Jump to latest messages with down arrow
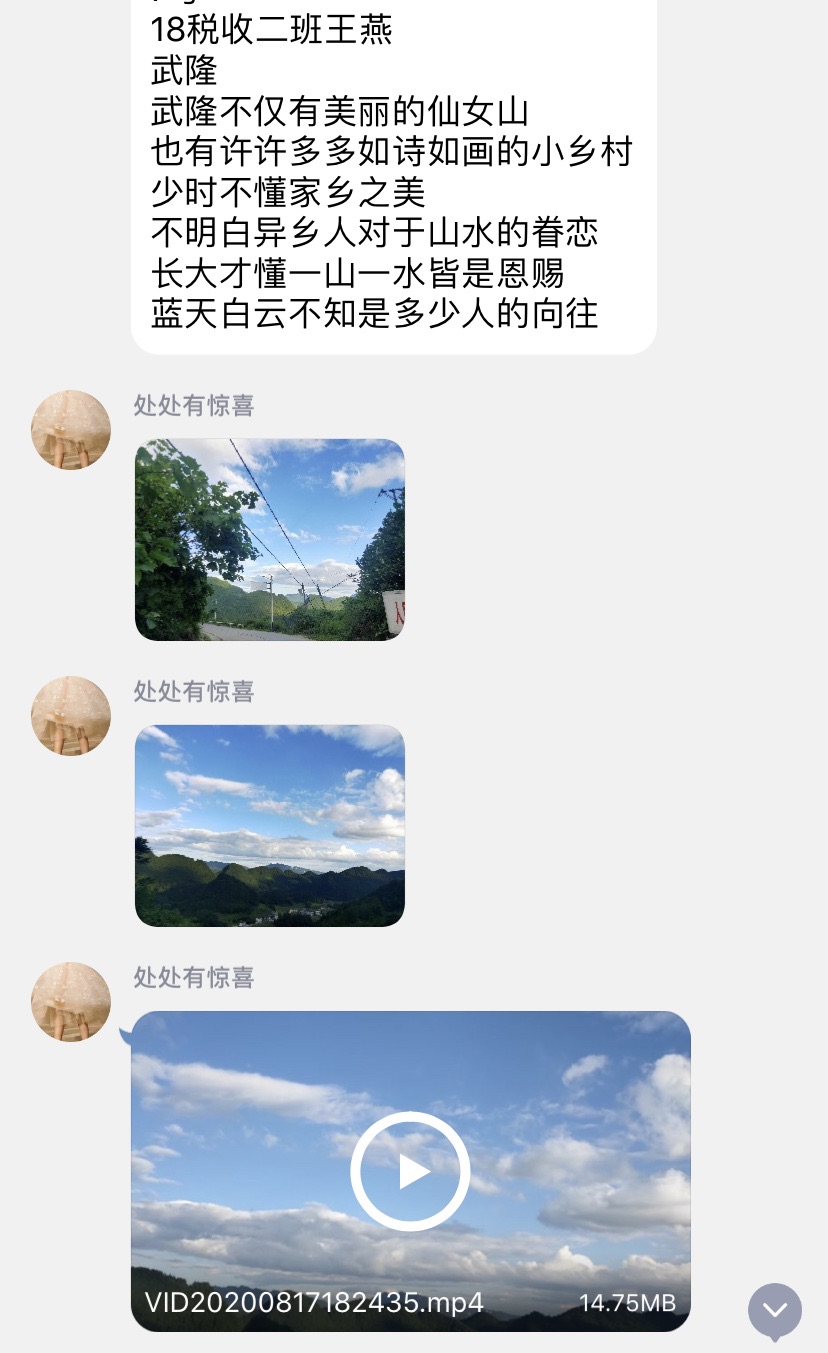828x1353 pixels. point(775,1310)
